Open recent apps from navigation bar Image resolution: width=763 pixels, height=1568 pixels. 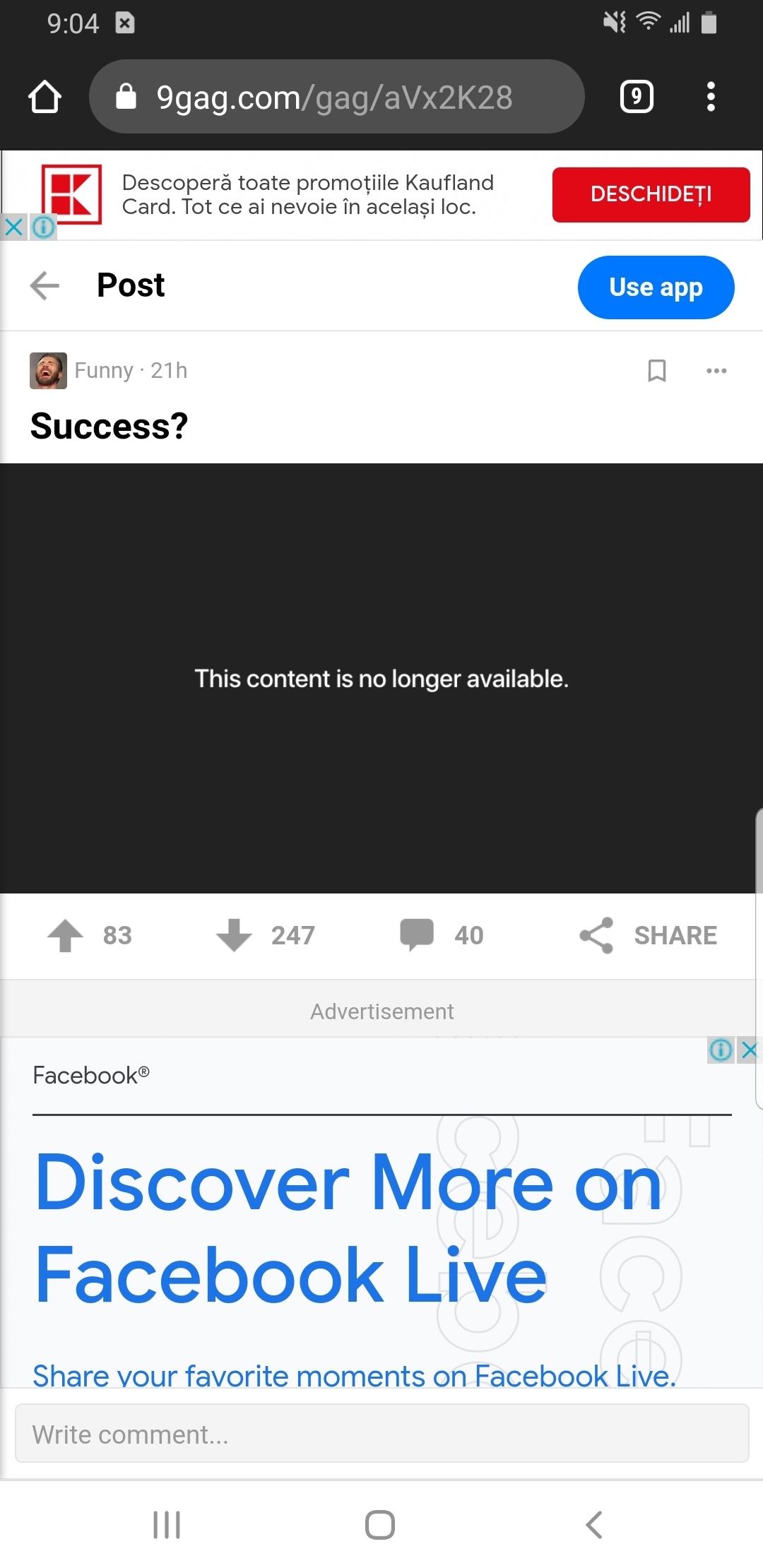coord(167,1525)
